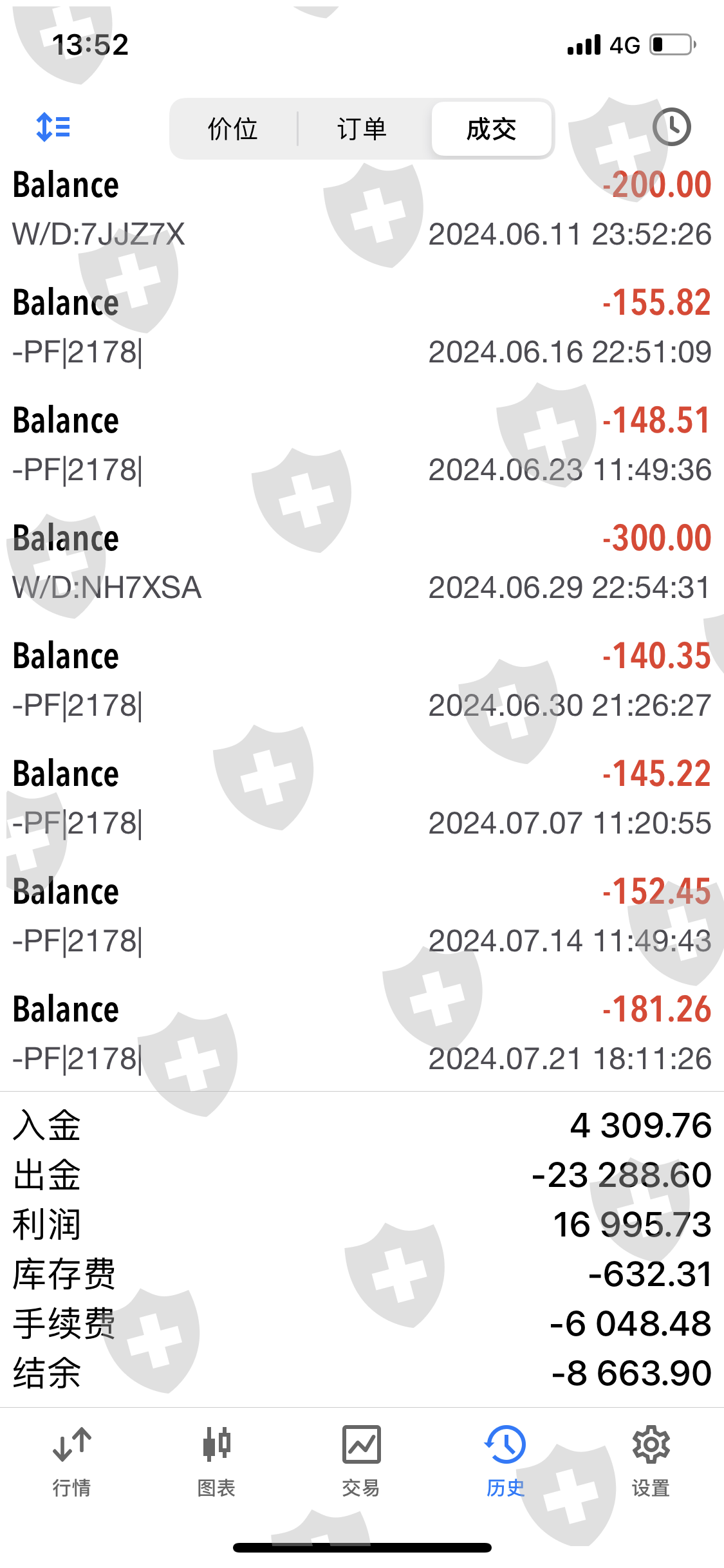The width and height of the screenshot is (724, 1568).
Task: Select the 成交 segment
Action: [492, 129]
